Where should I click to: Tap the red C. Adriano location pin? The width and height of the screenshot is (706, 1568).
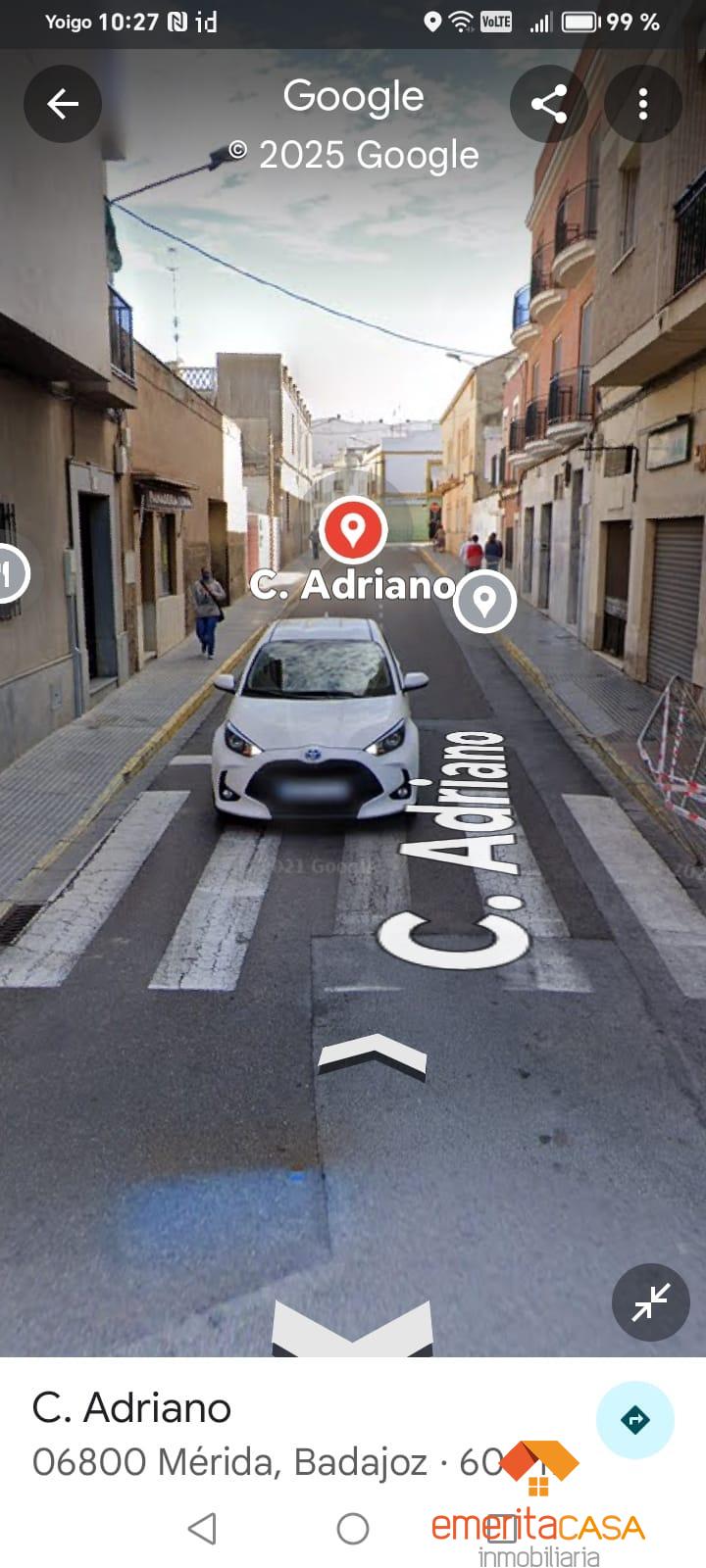pos(353,529)
